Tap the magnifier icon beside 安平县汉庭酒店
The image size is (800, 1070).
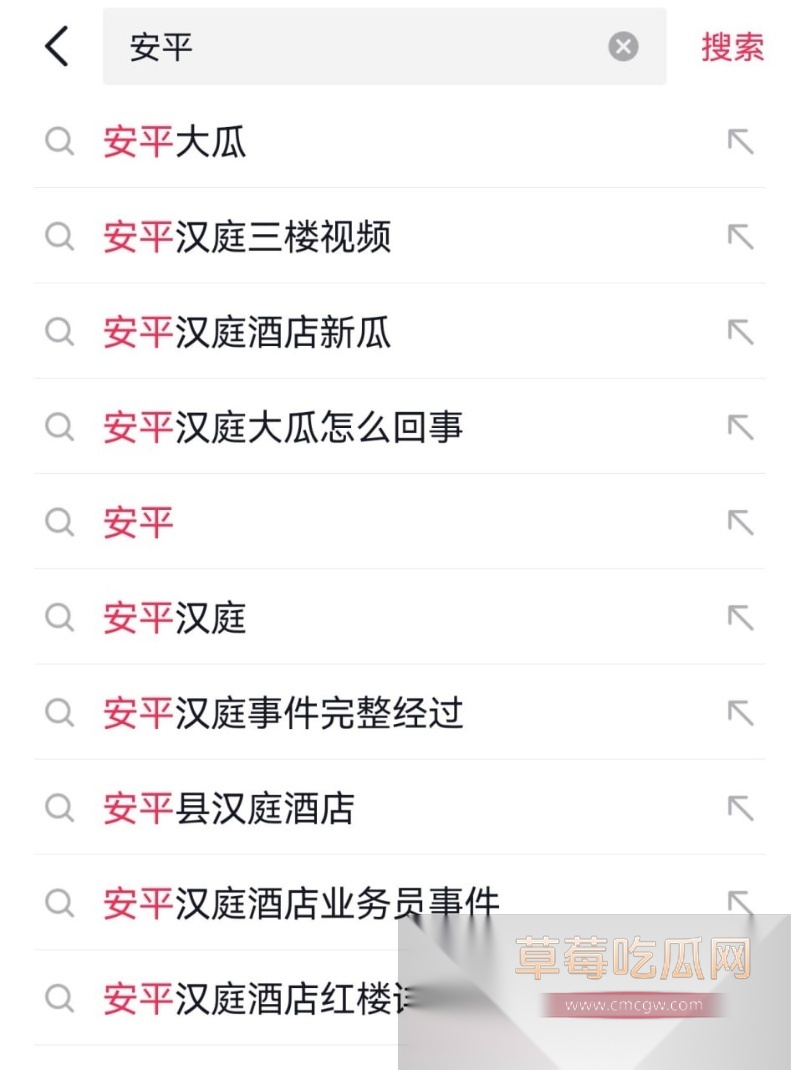point(60,809)
